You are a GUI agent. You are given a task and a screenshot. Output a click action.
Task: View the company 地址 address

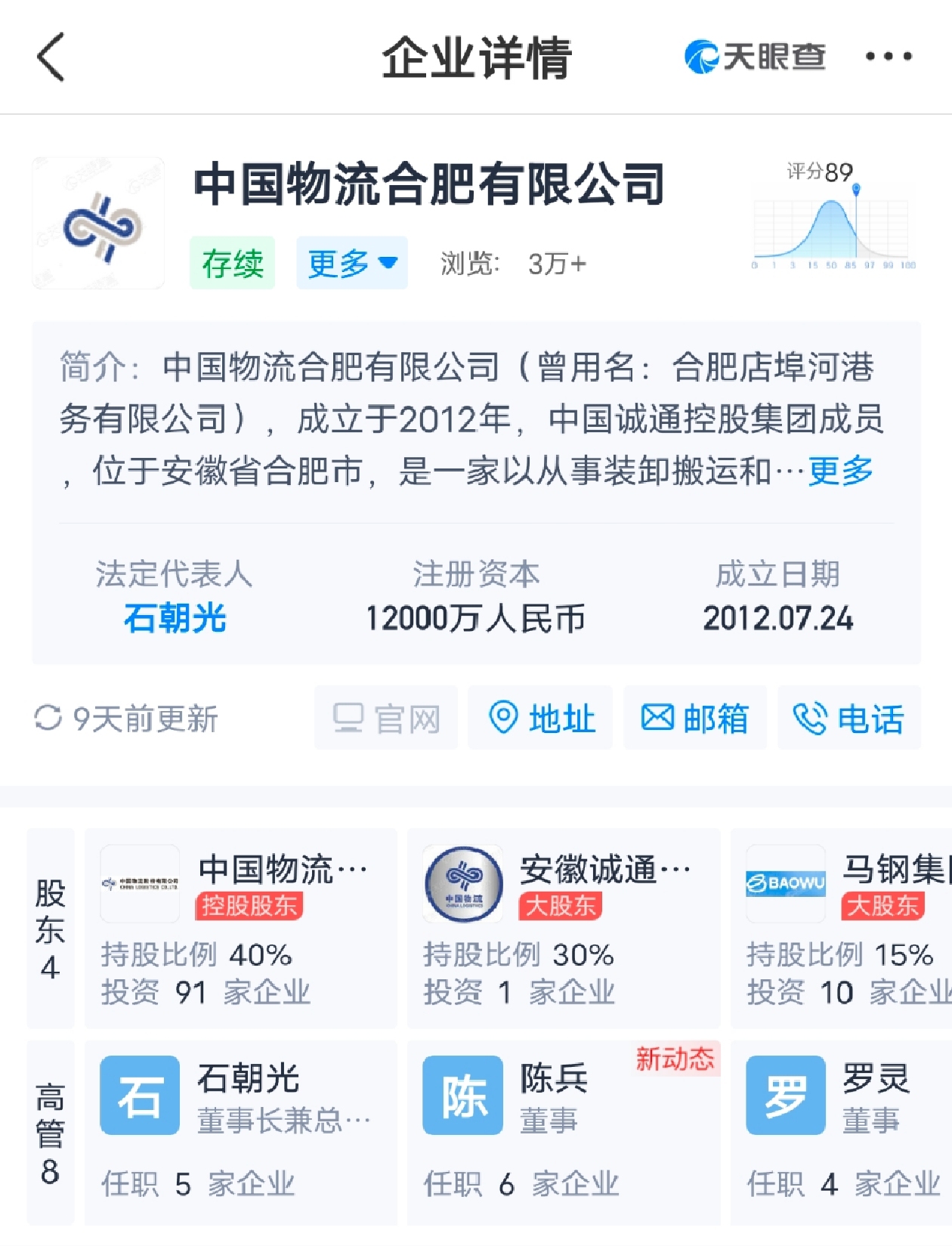coord(541,718)
